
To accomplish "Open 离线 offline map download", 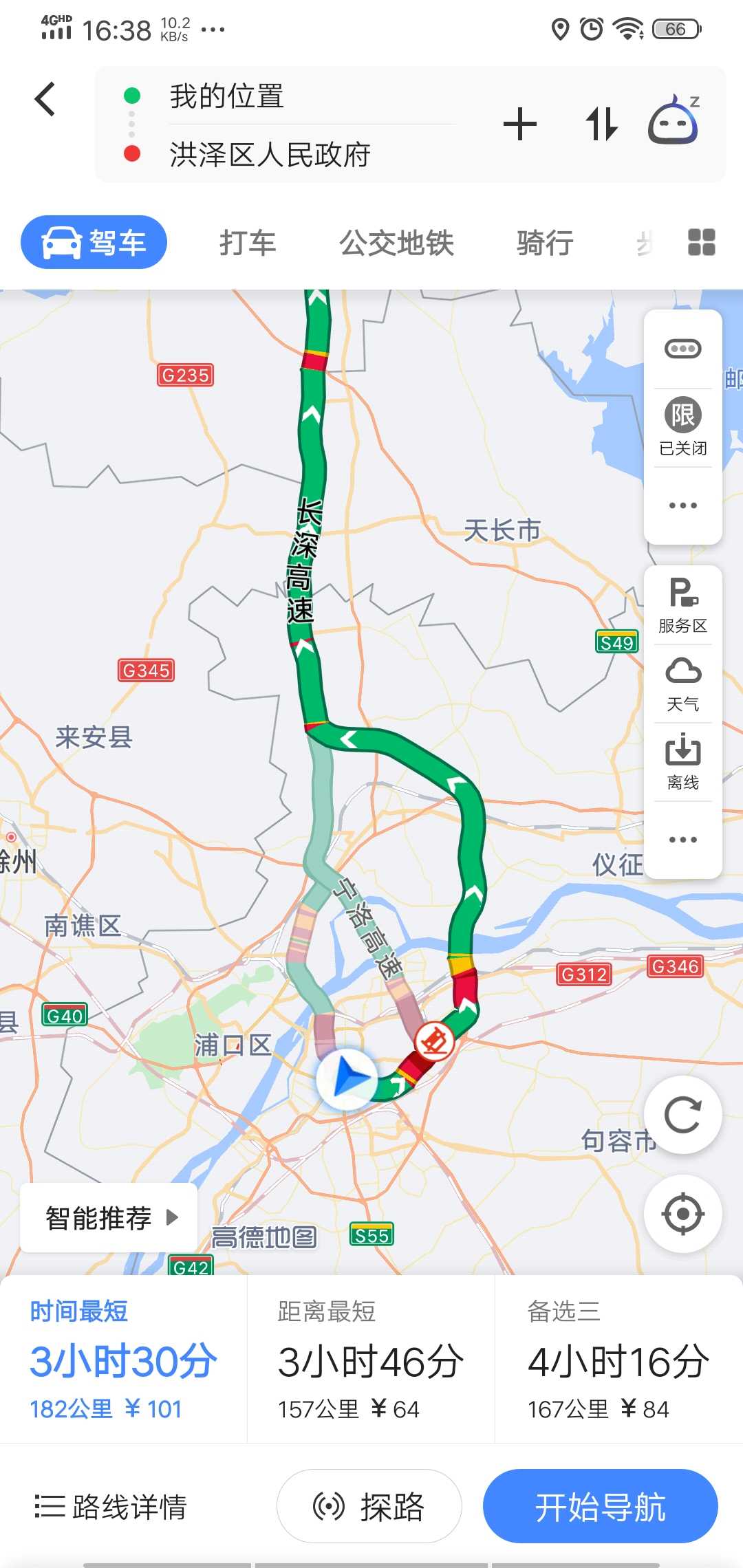I will [683, 762].
